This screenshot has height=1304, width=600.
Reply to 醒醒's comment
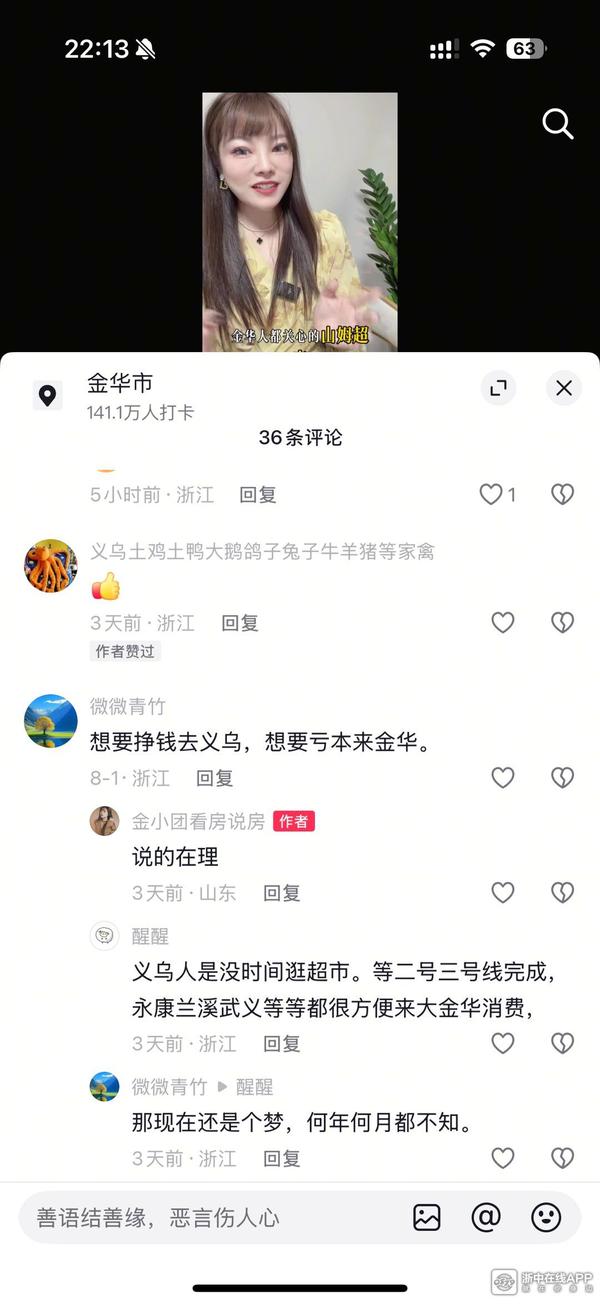point(282,1044)
